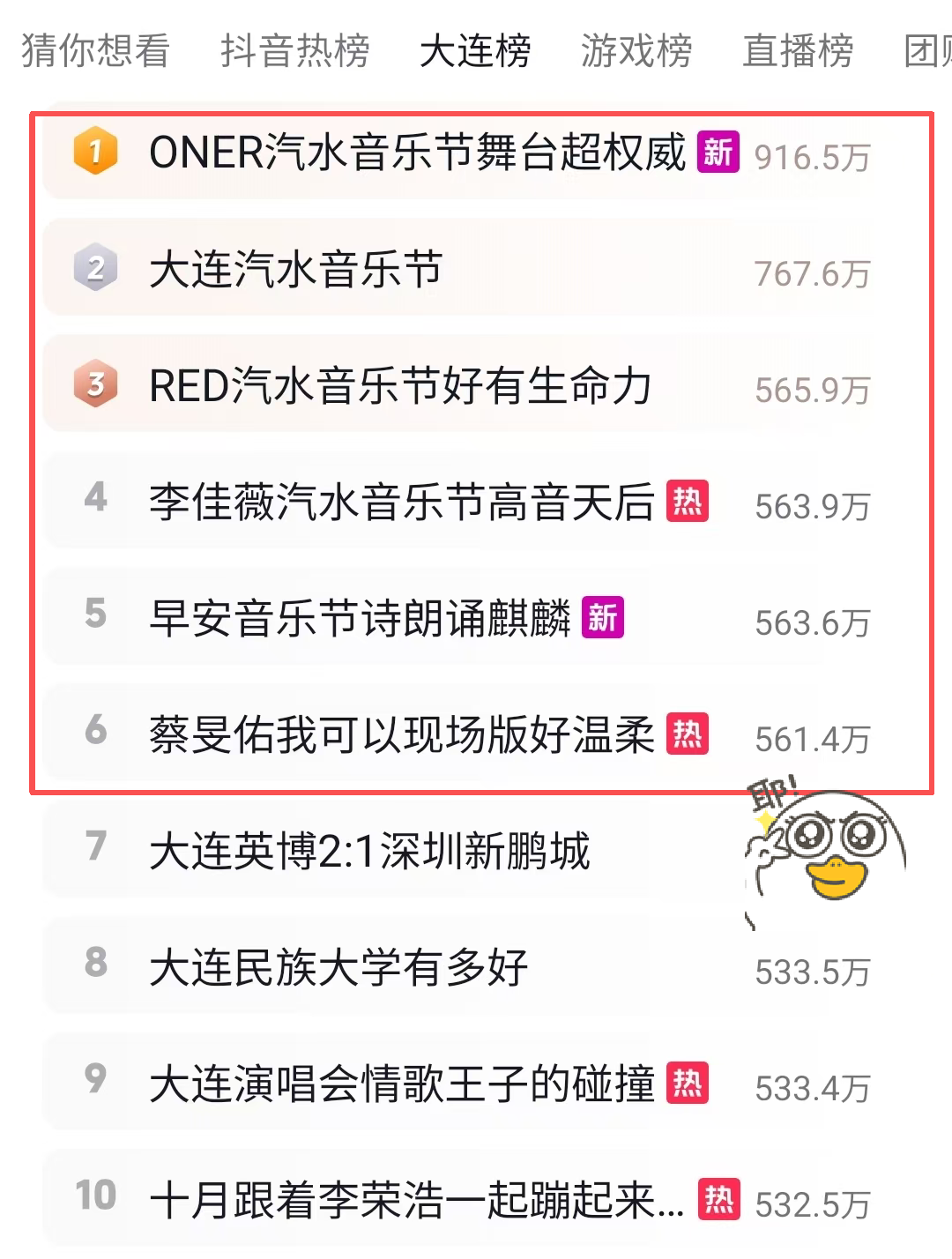Viewport: 952px width, 1259px height.
Task: Tap the 早安音乐节诗朗诵麒麟 entry
Action: tap(360, 618)
